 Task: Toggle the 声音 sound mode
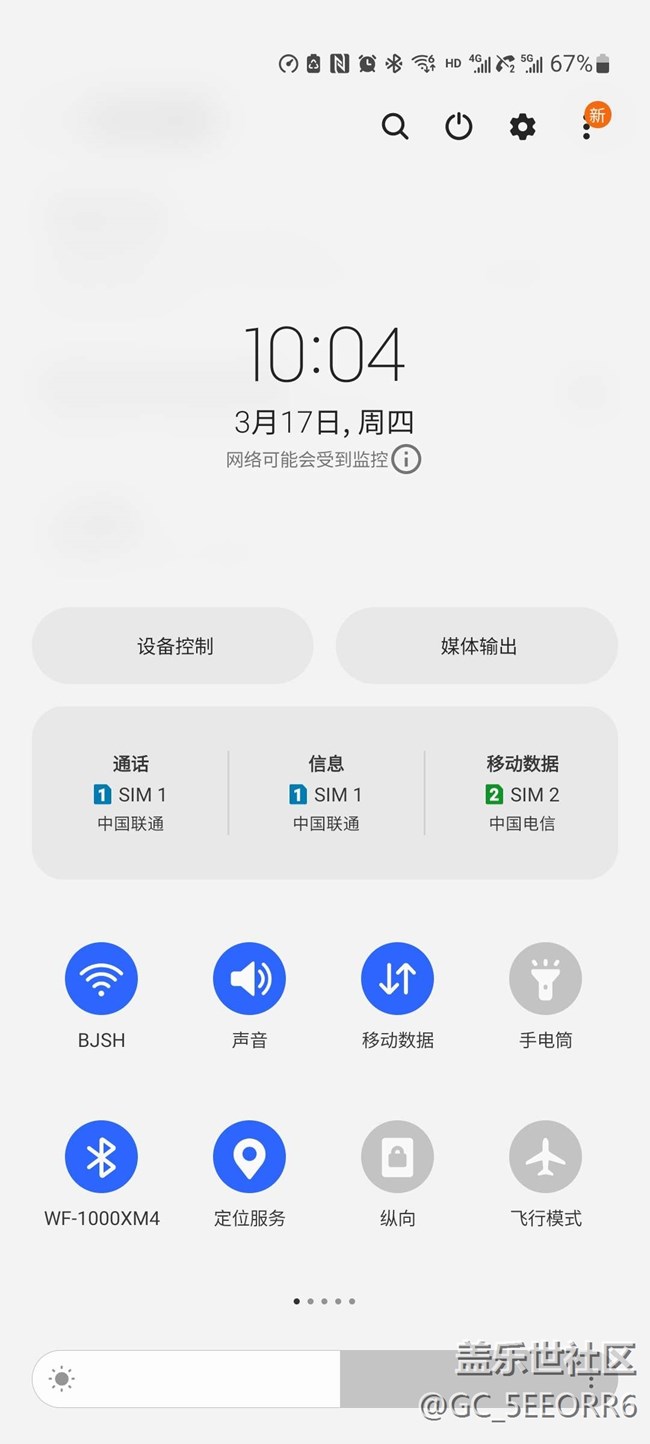coord(249,978)
